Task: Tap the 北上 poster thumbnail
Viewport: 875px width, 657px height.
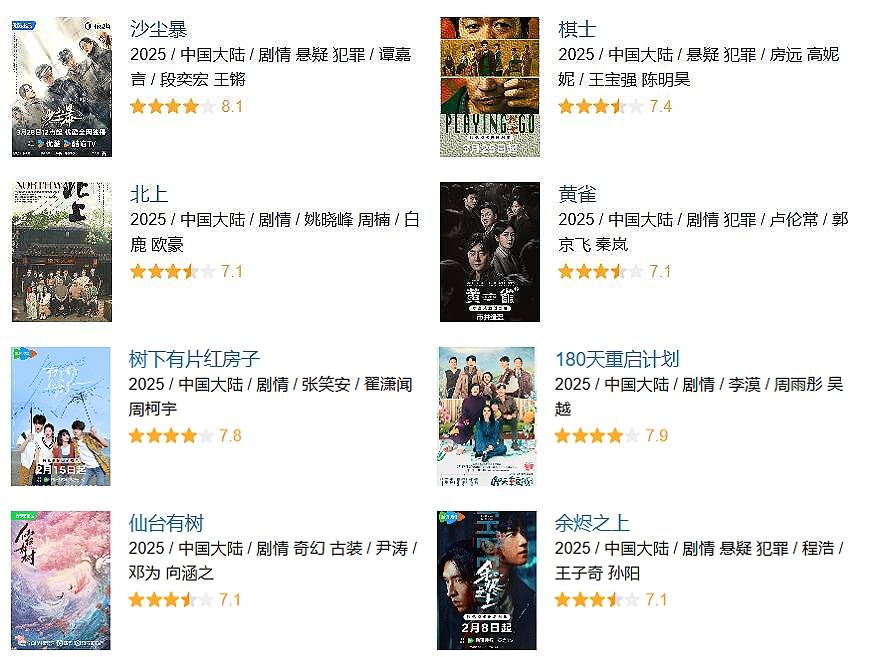Action: (x=62, y=252)
